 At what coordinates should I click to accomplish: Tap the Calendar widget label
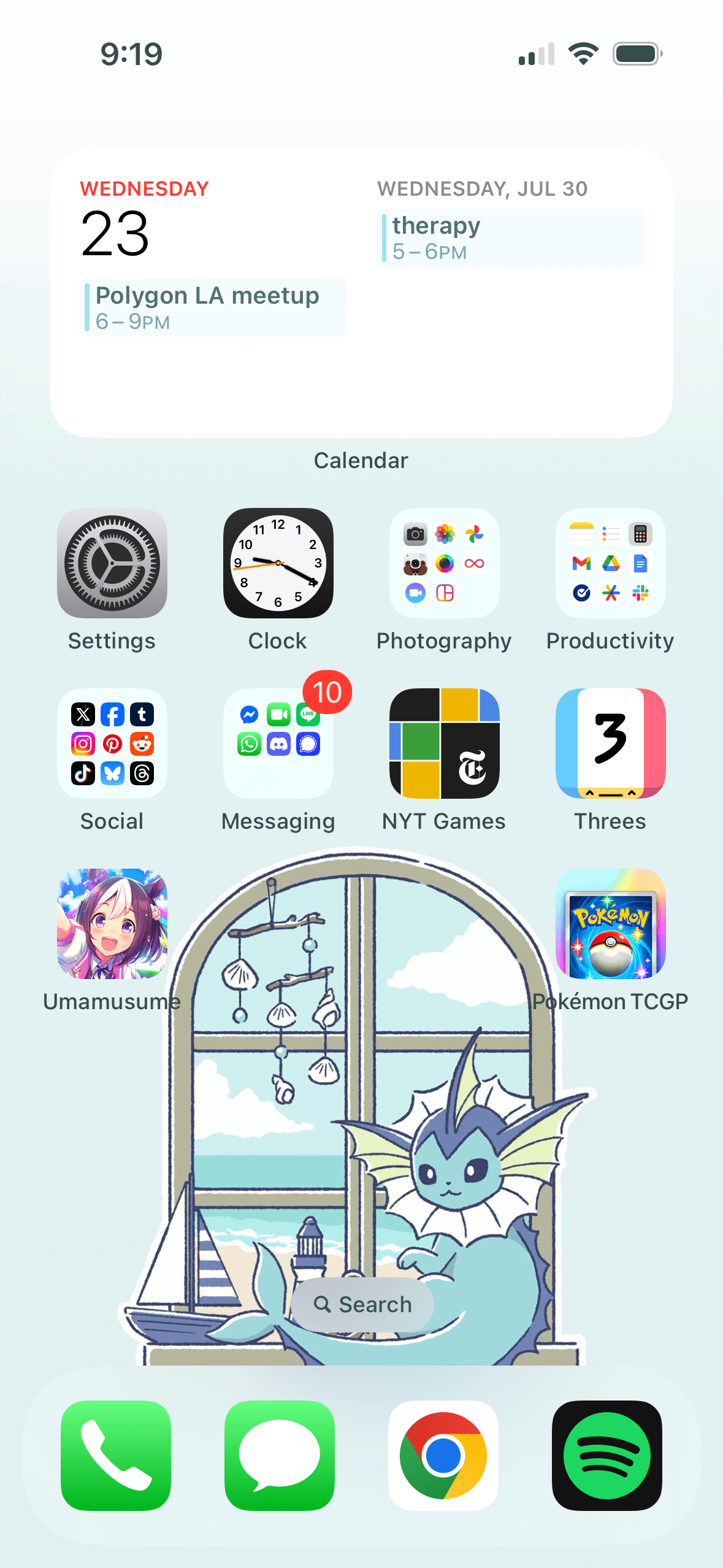361,459
